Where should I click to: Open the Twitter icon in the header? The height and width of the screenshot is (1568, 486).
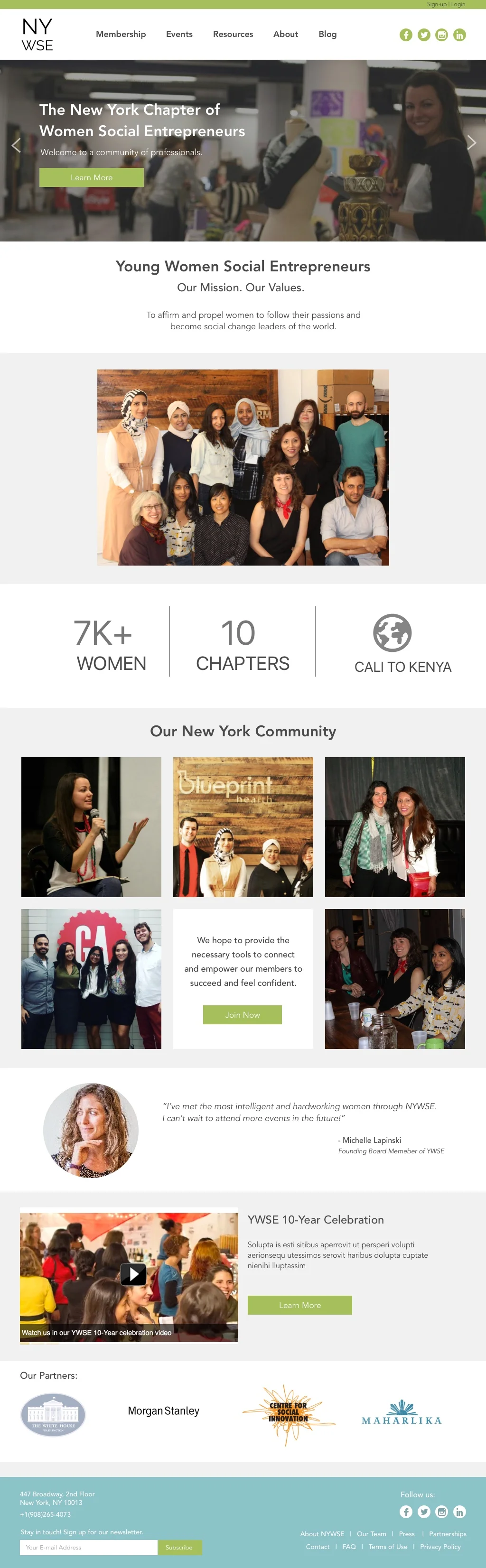coord(424,35)
